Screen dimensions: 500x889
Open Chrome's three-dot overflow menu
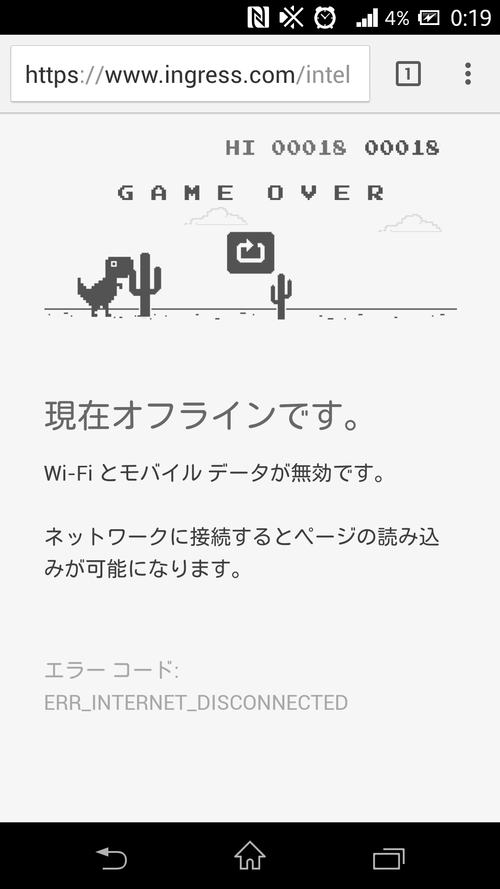click(467, 74)
